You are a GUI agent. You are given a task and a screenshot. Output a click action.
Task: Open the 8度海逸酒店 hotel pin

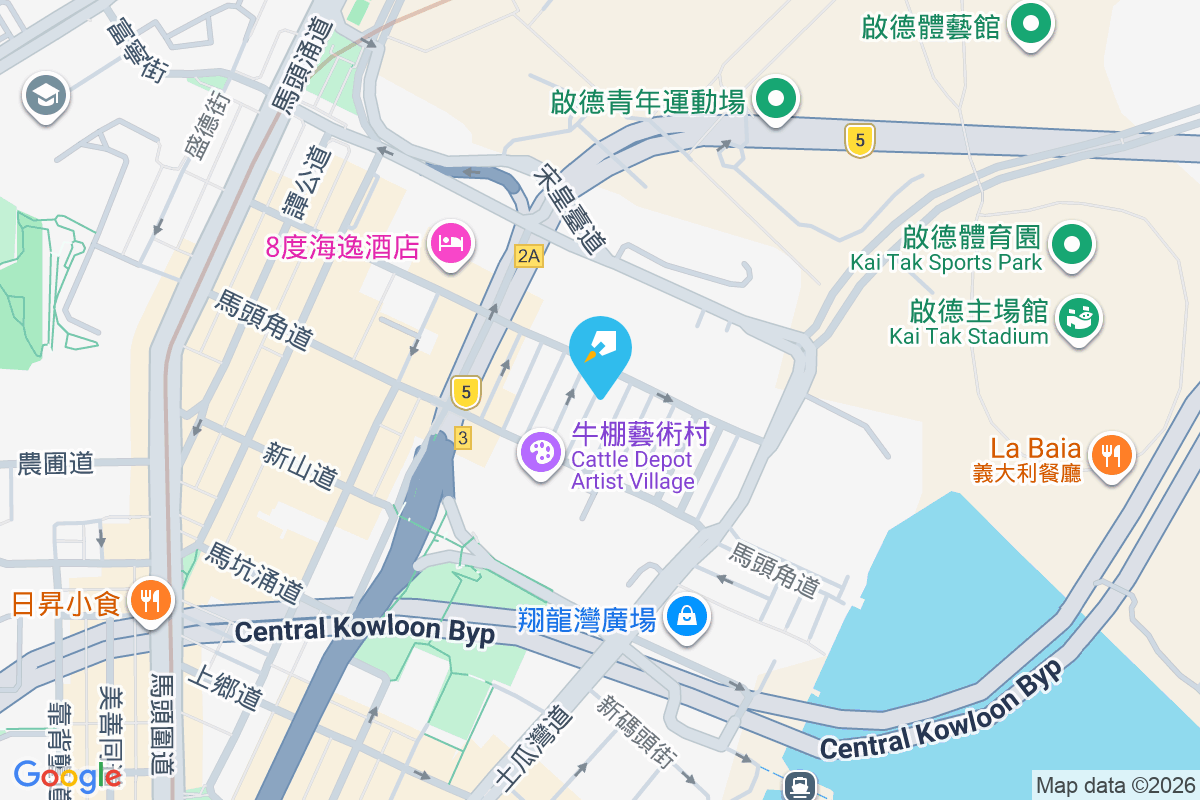[450, 244]
